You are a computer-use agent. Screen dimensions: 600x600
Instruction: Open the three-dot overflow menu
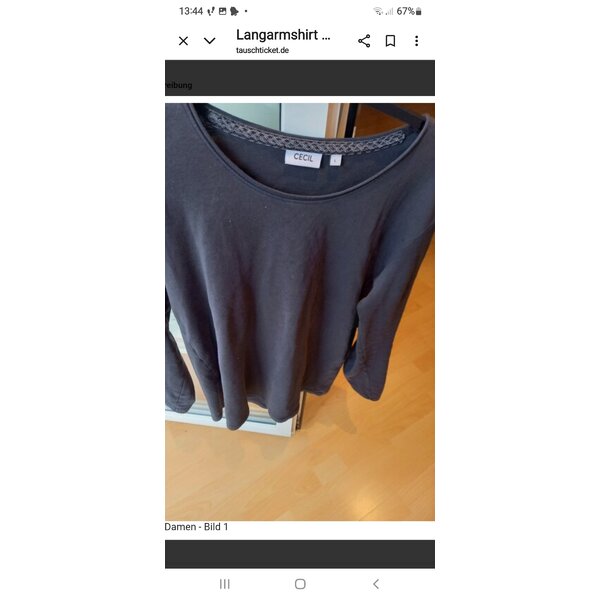416,41
